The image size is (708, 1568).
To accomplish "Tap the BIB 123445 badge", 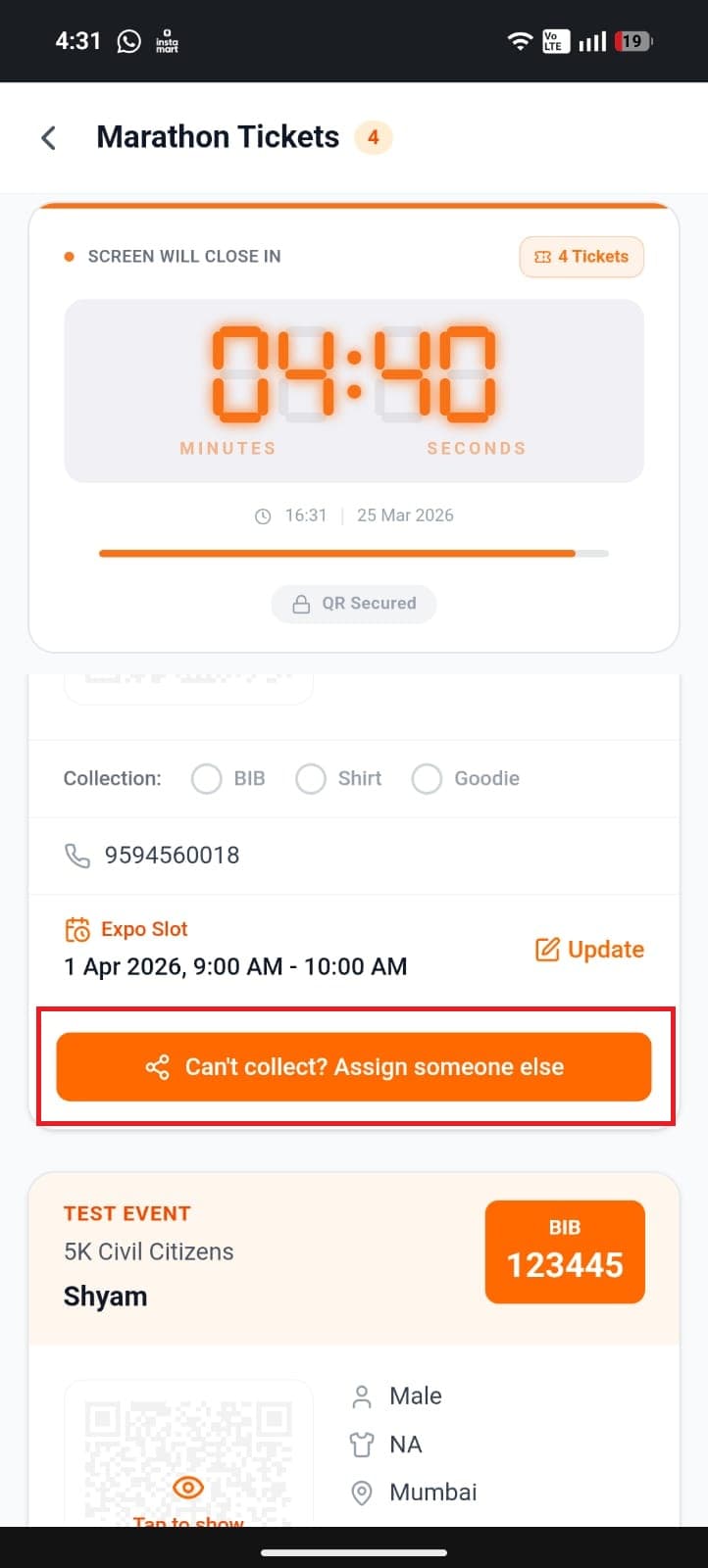I will tap(565, 1251).
